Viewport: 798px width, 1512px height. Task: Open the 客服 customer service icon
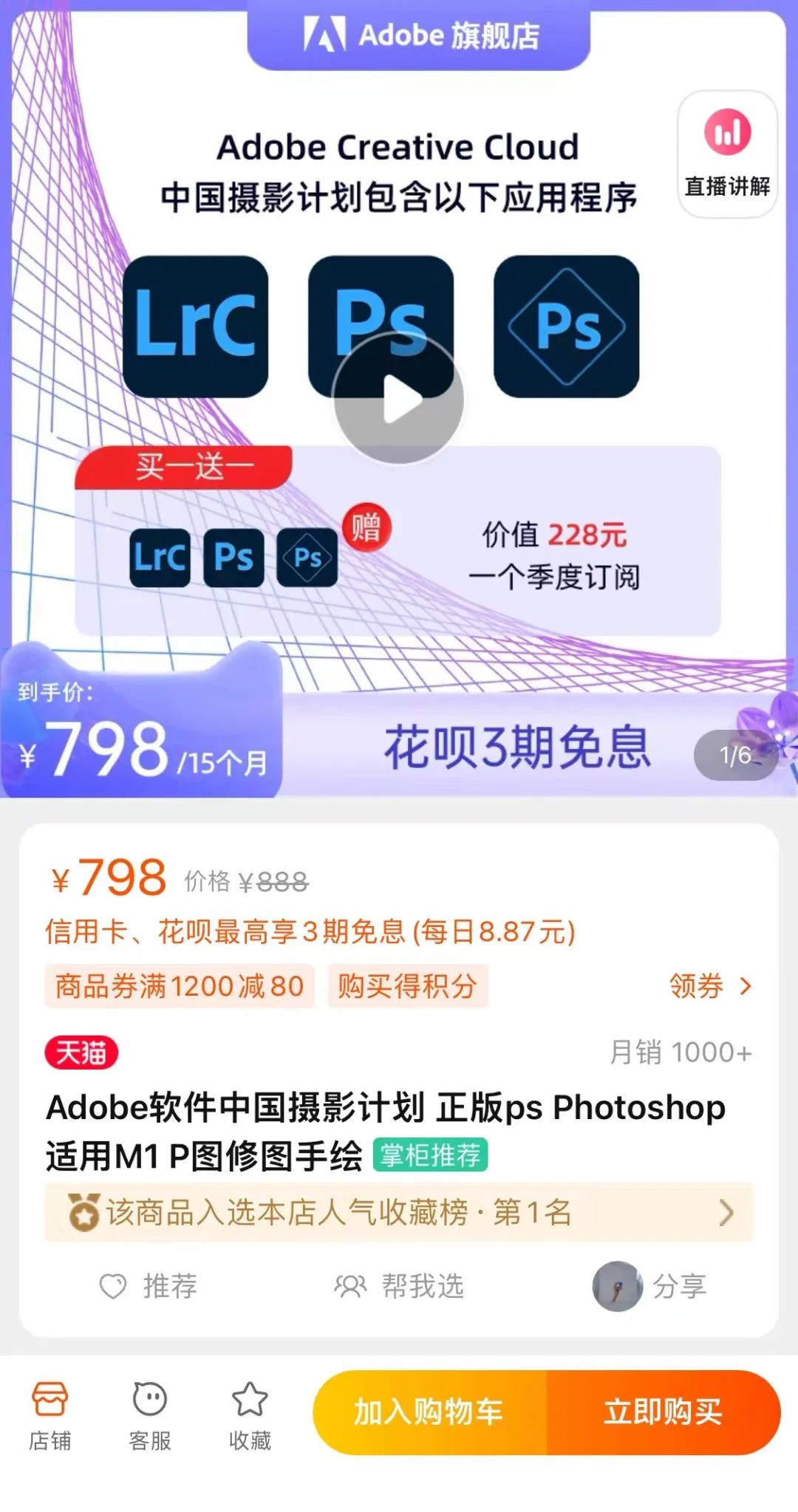tap(151, 1407)
